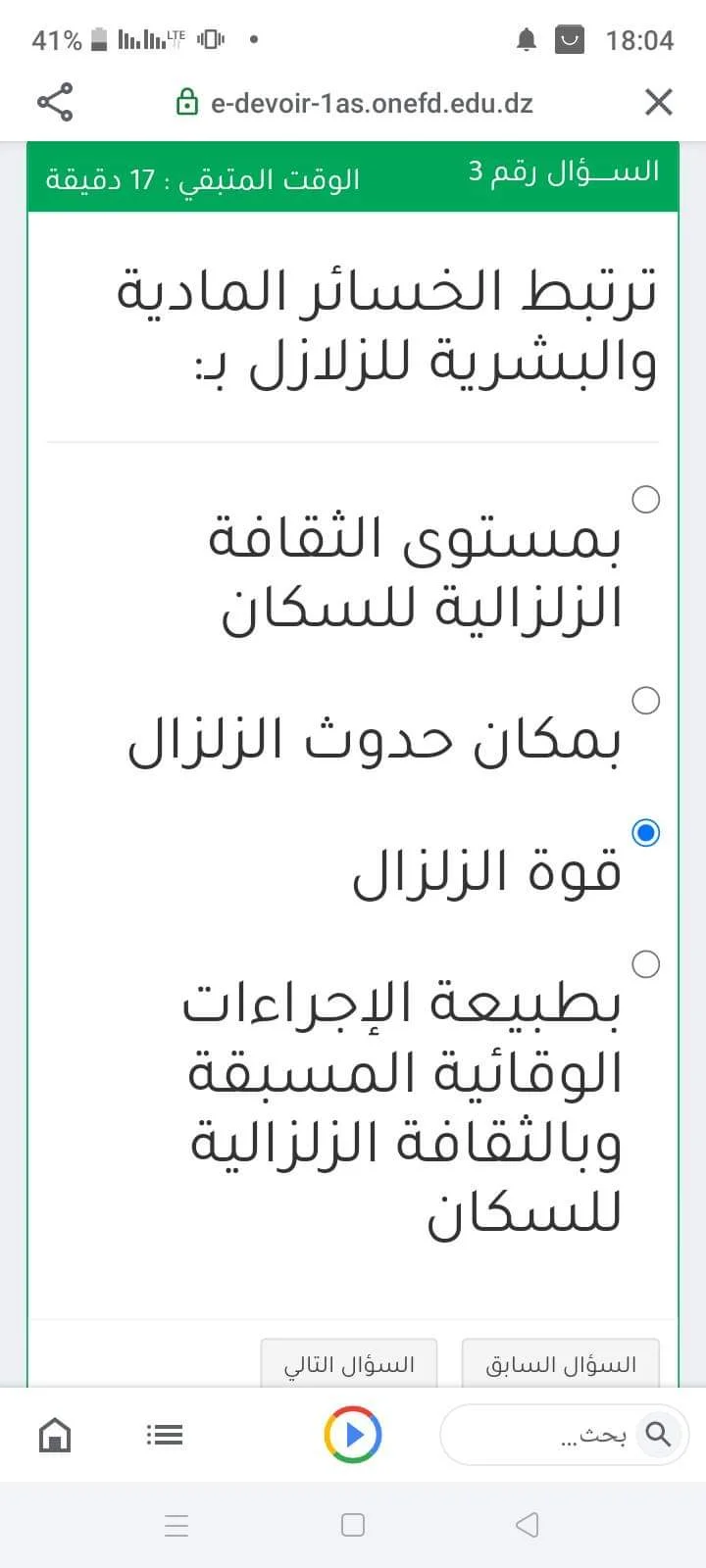Go to browser home page icon

tap(55, 1435)
